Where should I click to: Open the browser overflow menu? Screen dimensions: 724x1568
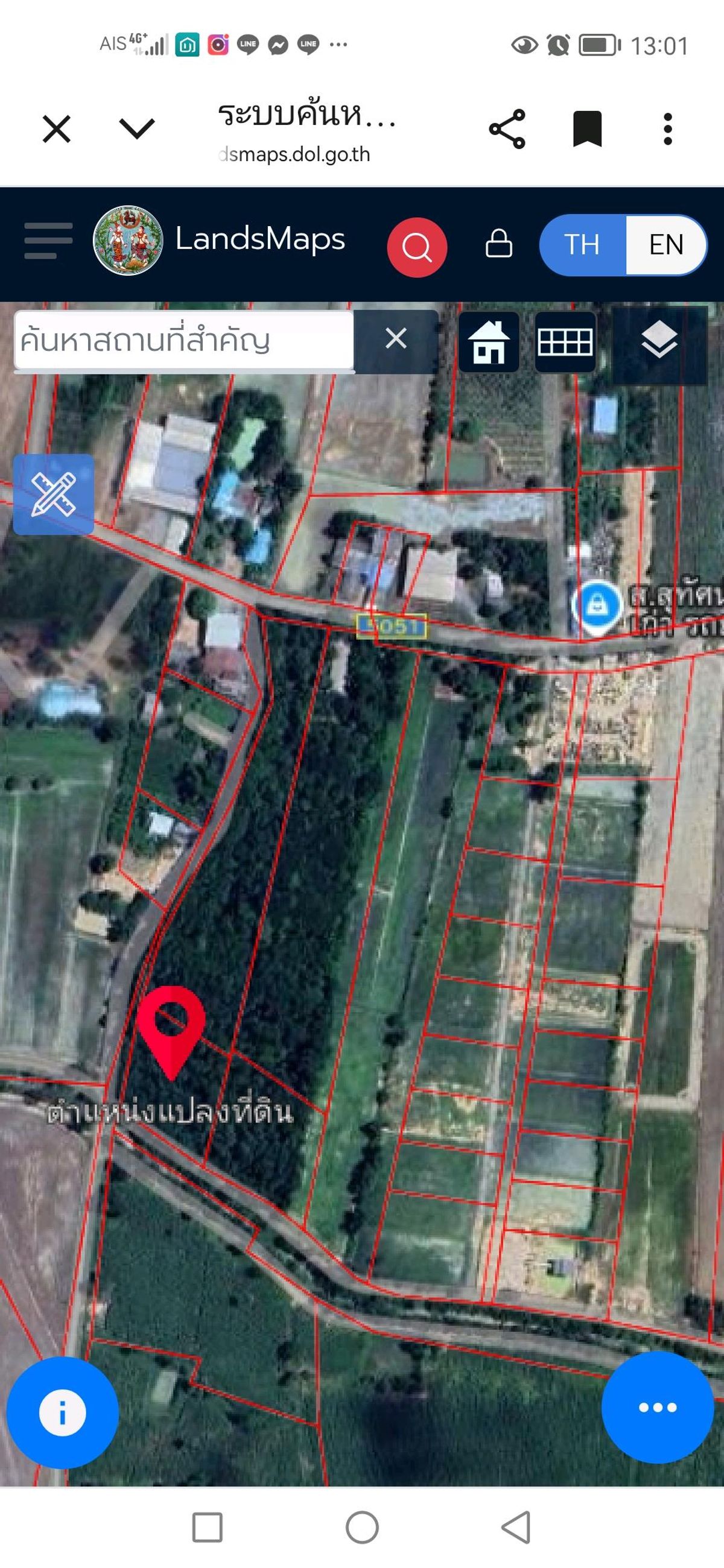[x=667, y=129]
